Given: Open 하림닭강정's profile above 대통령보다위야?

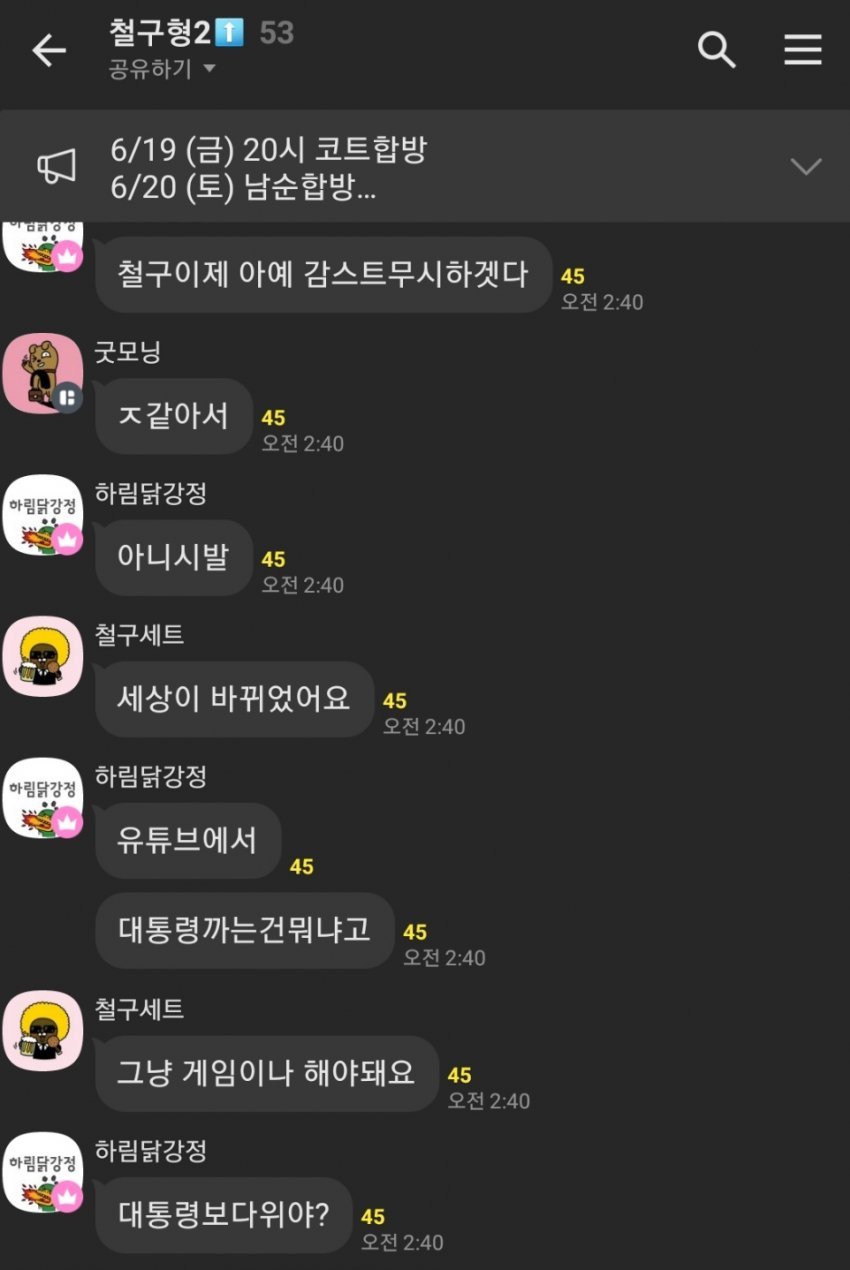Looking at the screenshot, I should [43, 1172].
